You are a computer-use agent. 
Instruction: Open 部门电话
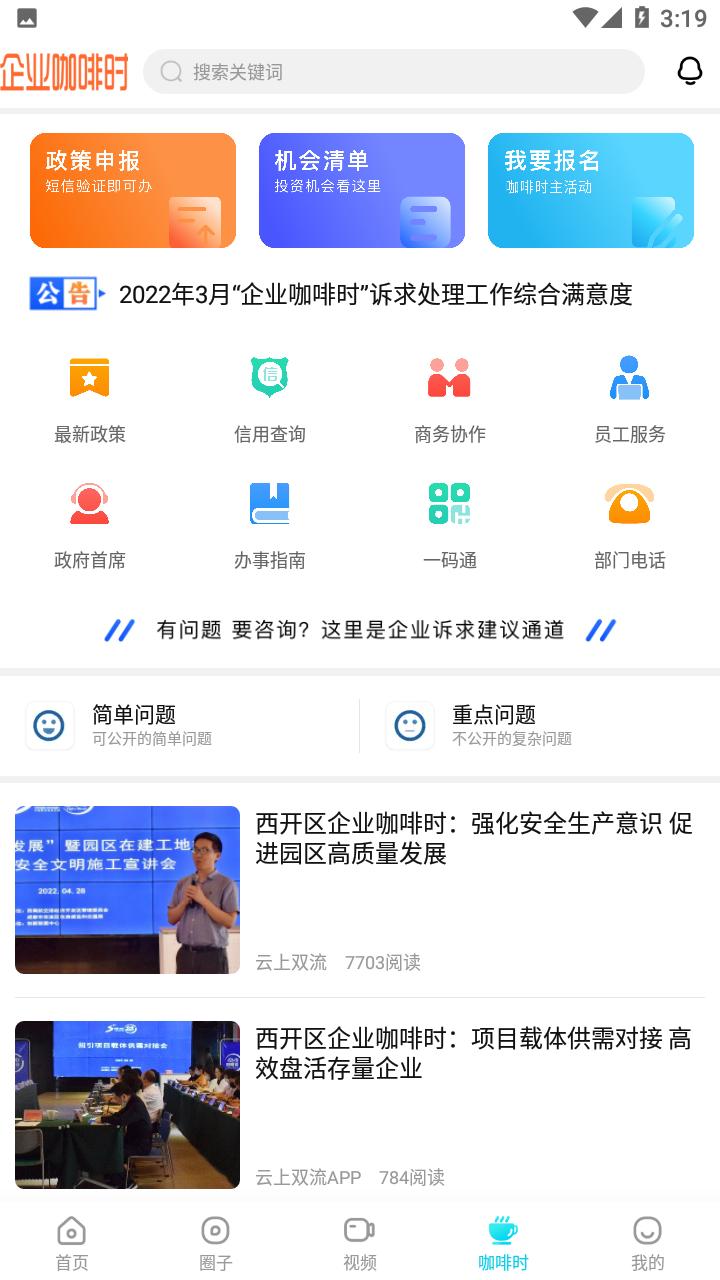[630, 524]
